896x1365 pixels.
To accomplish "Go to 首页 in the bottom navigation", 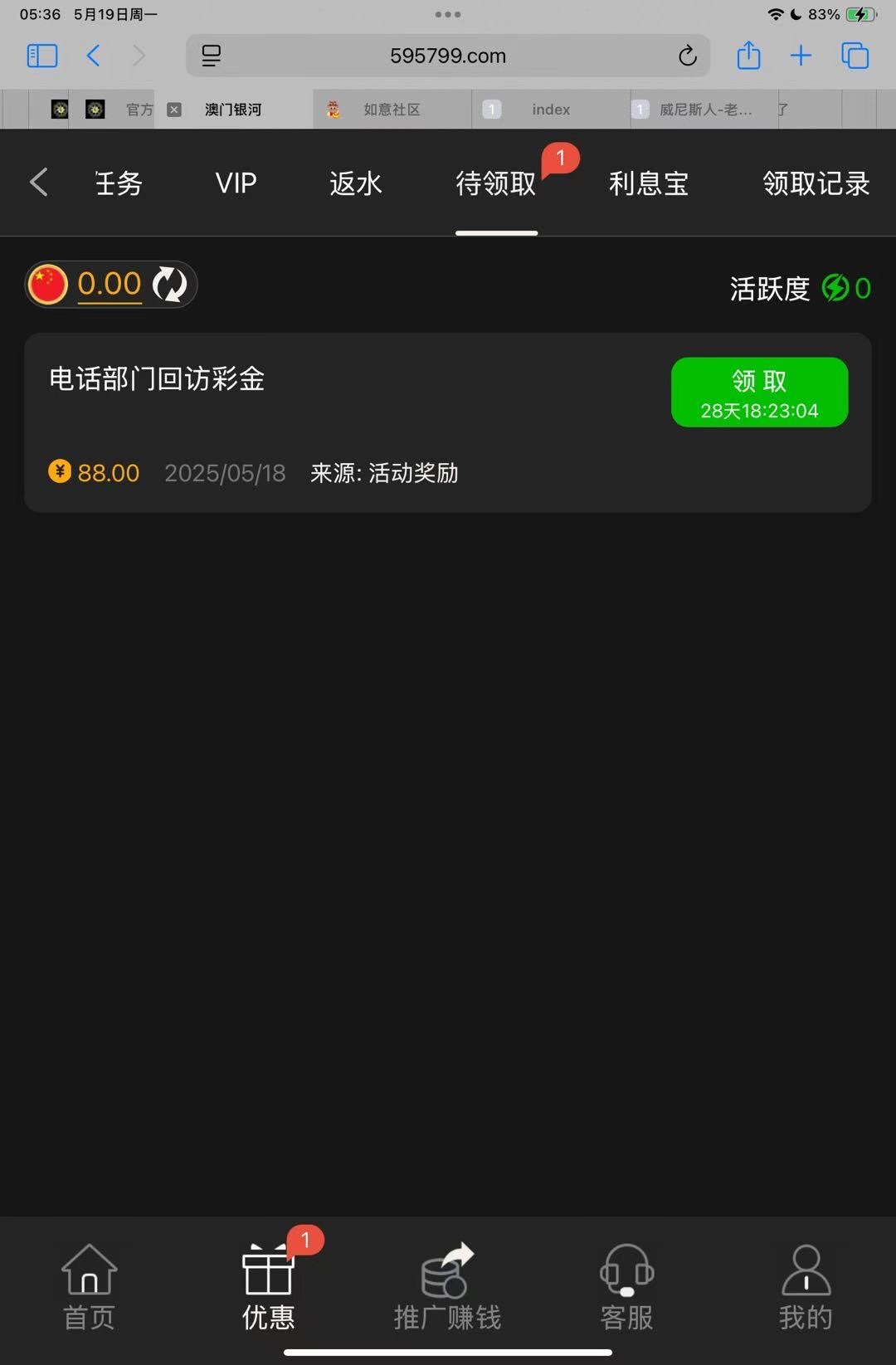I will tap(90, 1286).
